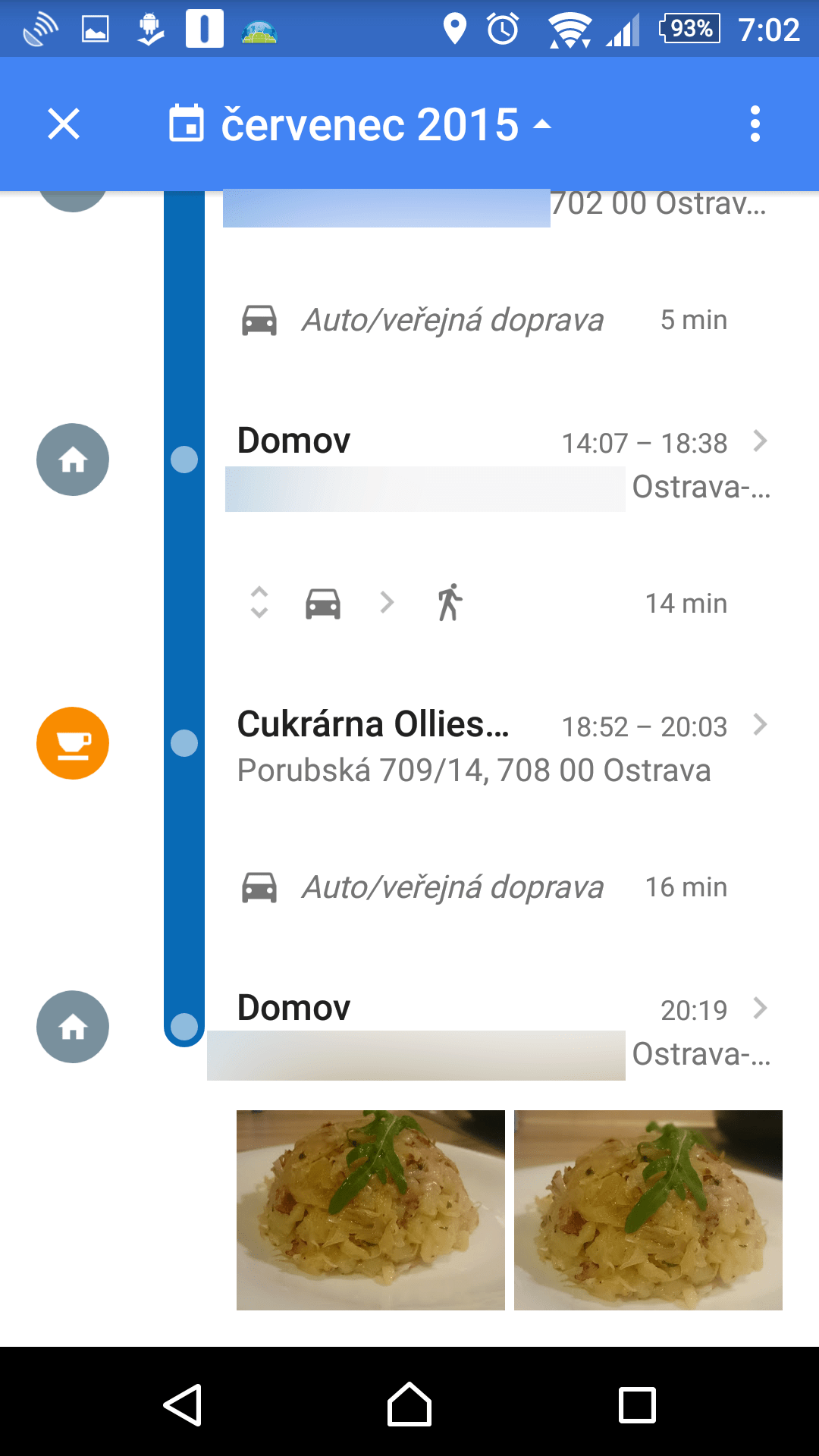The height and width of the screenshot is (1456, 819).
Task: Go back using the system back button
Action: pyautogui.click(x=183, y=1405)
